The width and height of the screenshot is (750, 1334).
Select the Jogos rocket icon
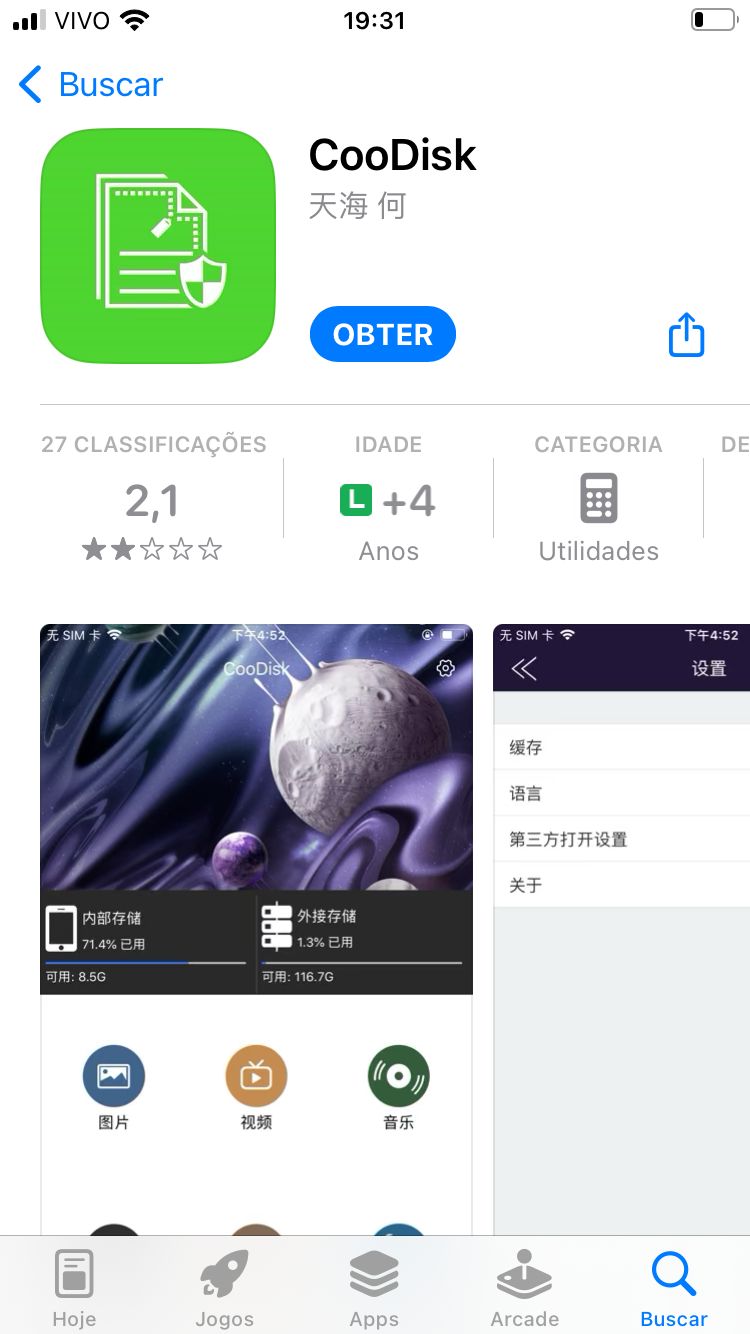click(224, 1272)
